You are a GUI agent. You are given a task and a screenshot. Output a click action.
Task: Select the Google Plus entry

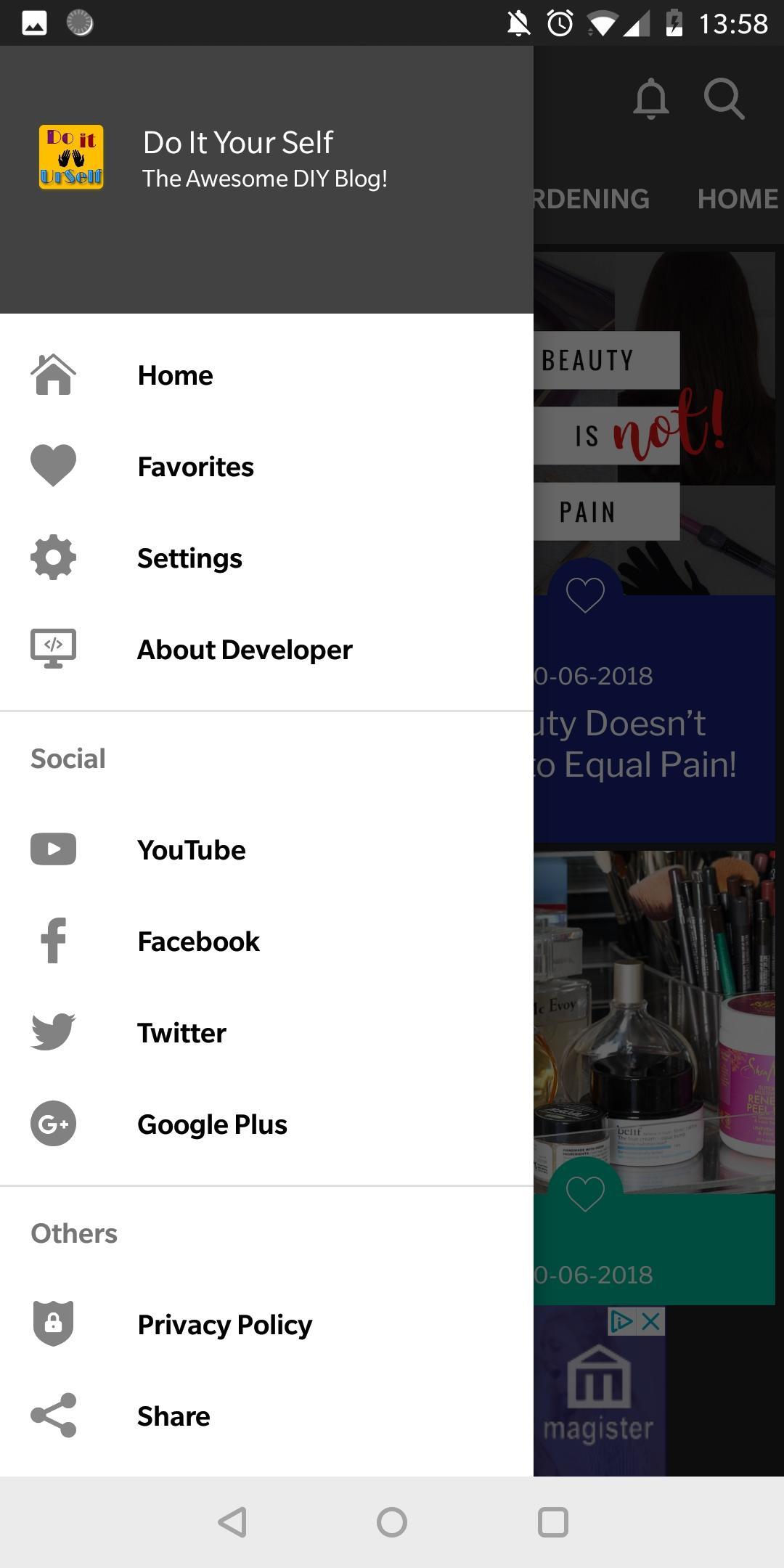pos(212,1124)
